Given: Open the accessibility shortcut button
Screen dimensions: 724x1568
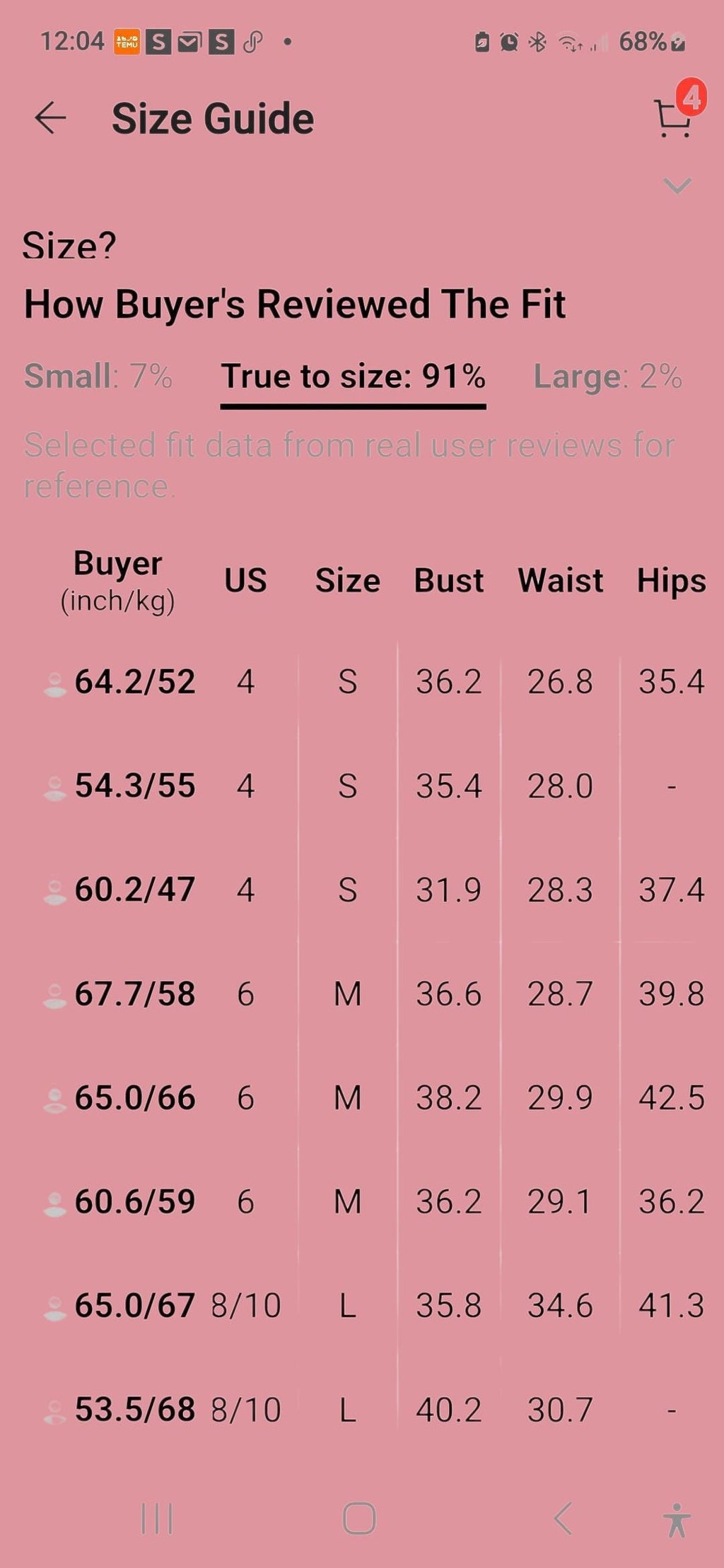Looking at the screenshot, I should pos(677,1519).
